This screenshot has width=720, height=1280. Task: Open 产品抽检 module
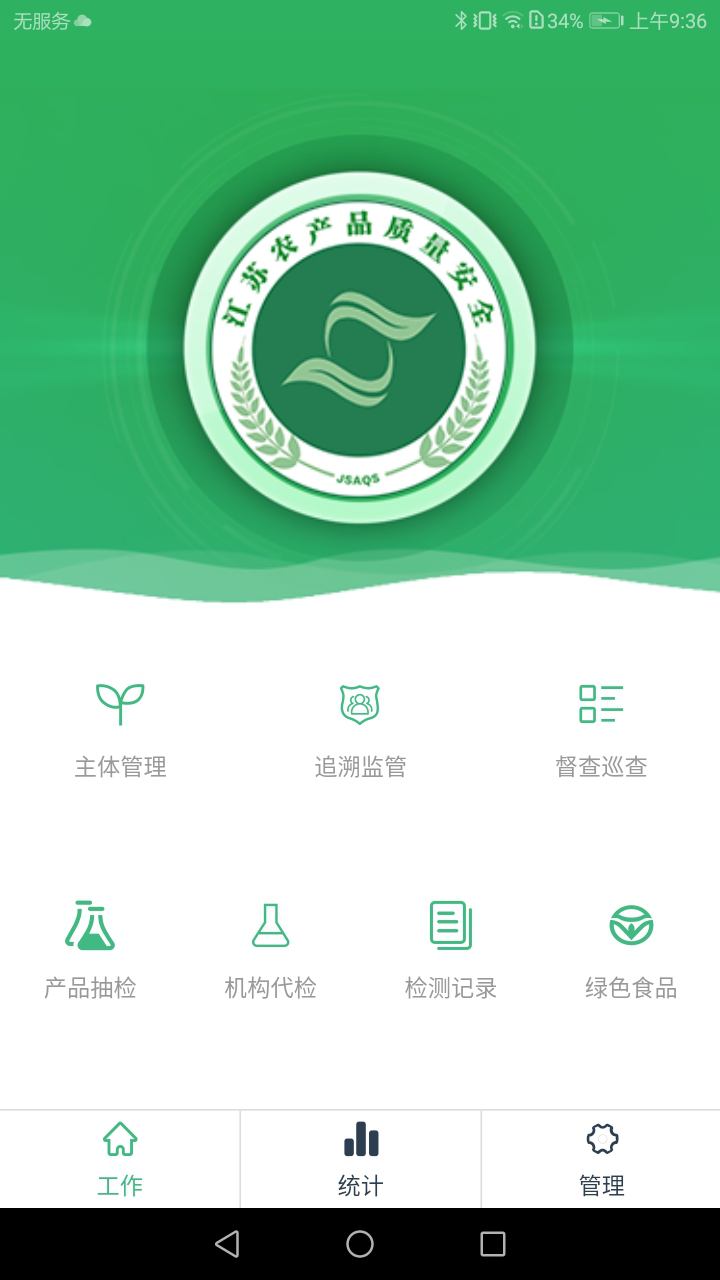point(90,949)
